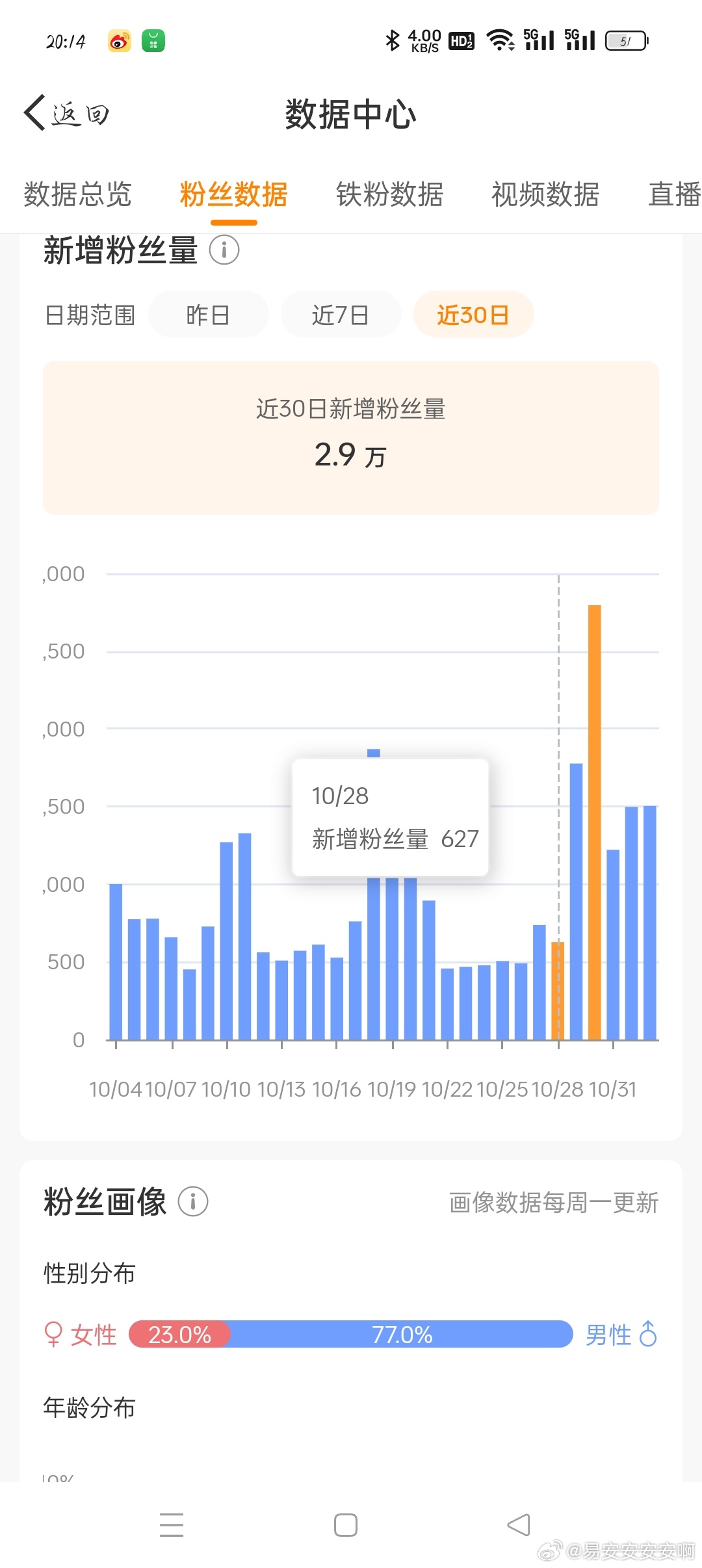
Task: Switch to the 数据总览 tab
Action: 78,194
